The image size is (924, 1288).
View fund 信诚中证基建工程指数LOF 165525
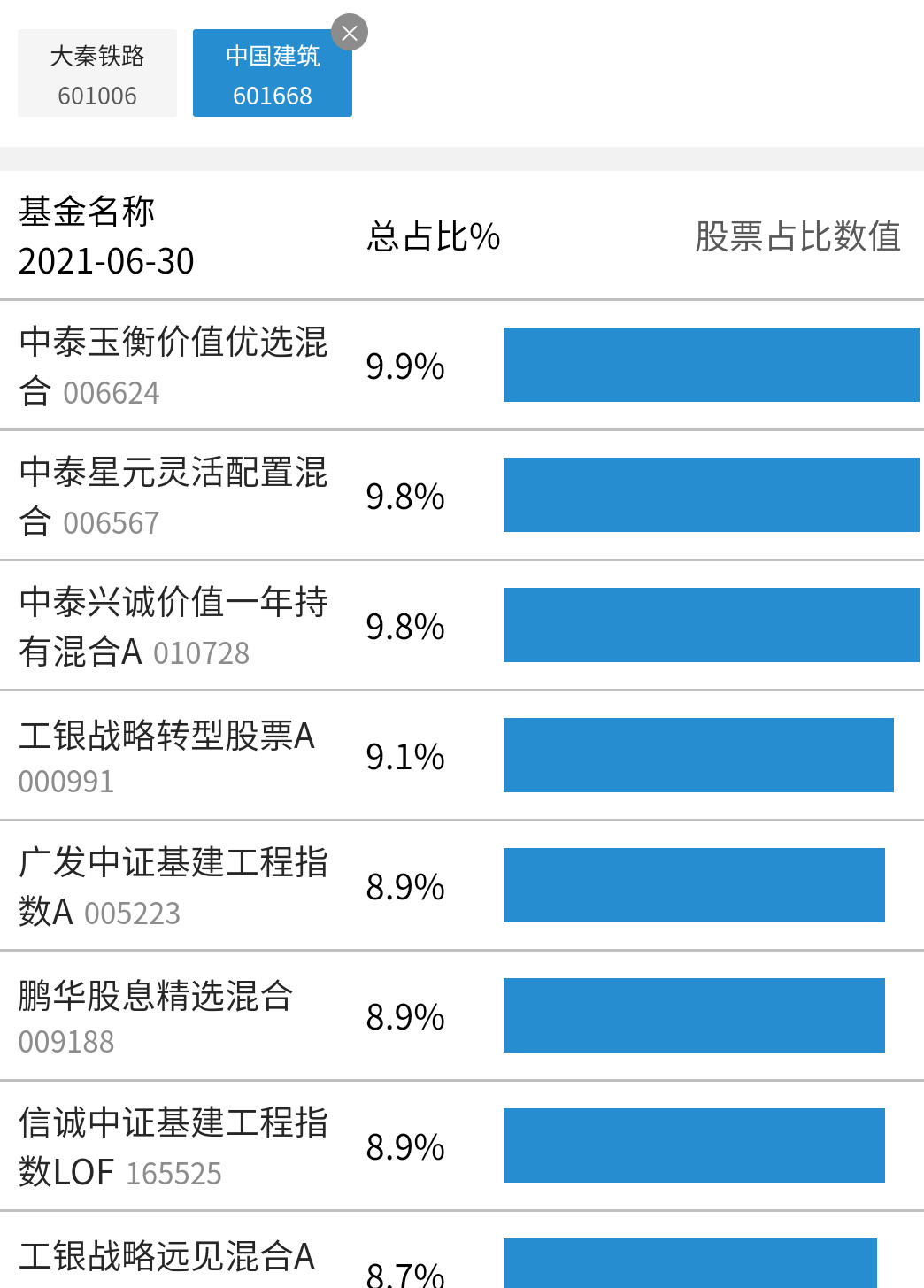pos(462,1146)
